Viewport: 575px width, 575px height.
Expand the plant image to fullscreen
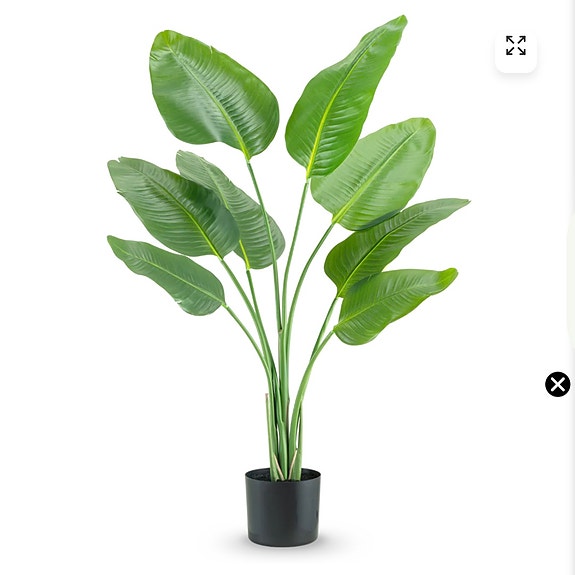(x=516, y=46)
